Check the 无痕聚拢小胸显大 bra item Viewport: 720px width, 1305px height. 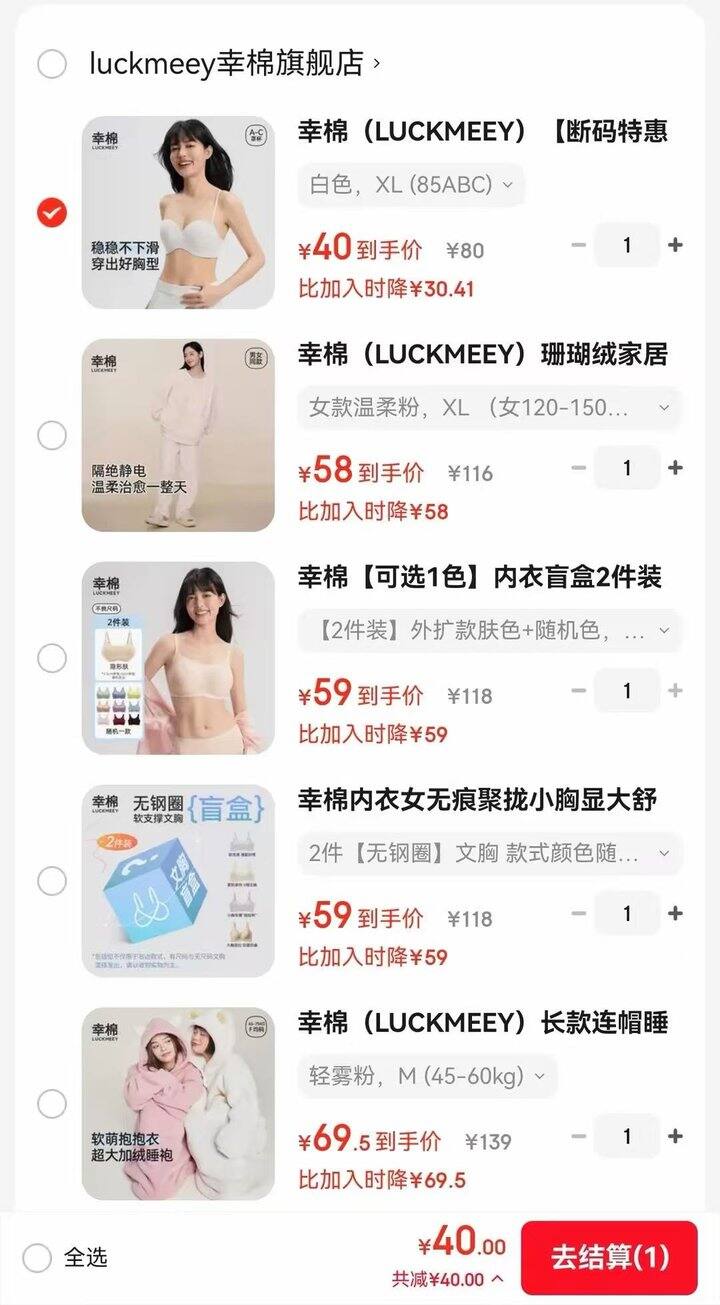(x=52, y=881)
